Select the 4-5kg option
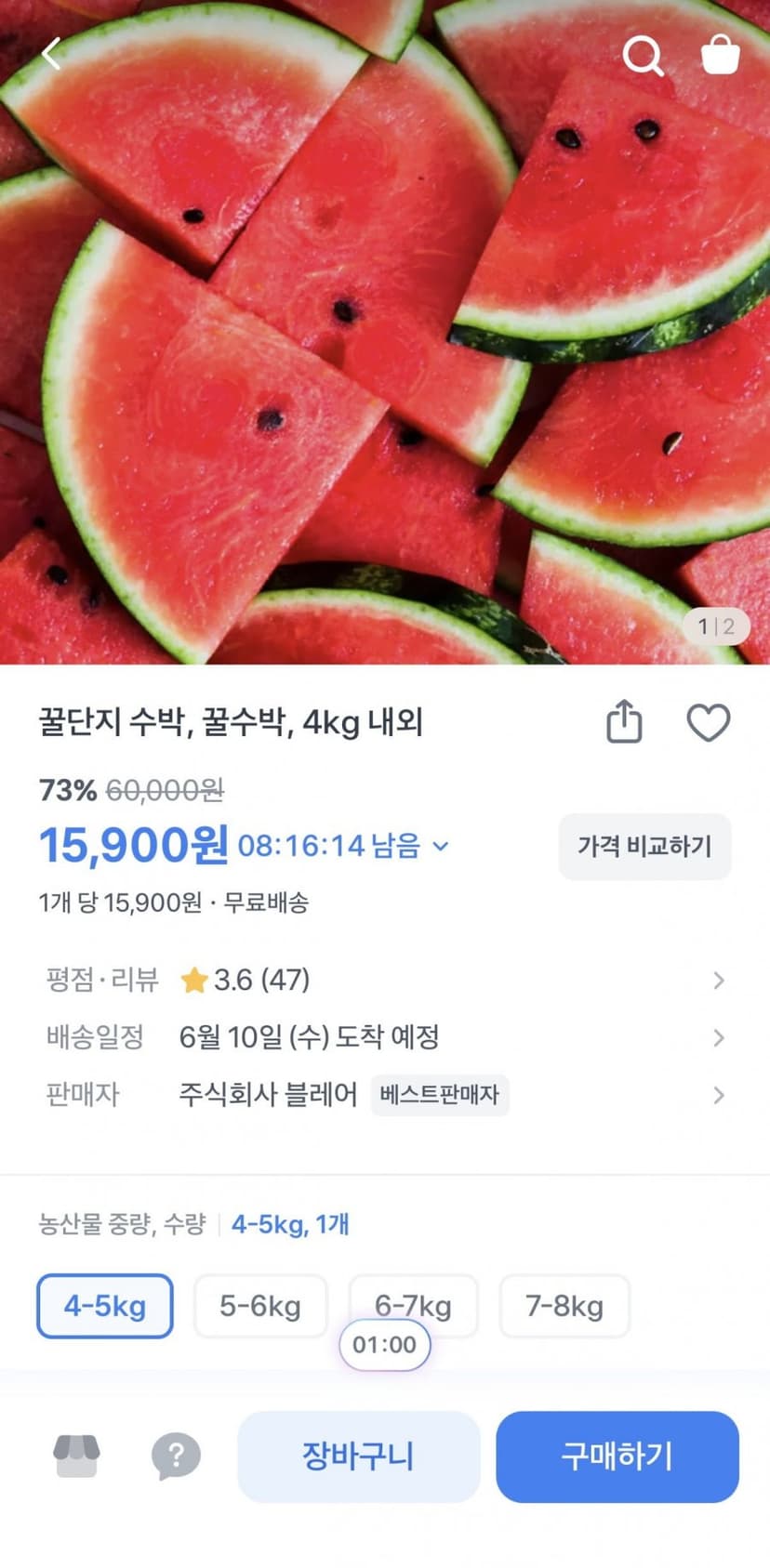Screen dimensions: 770x1568 105,1306
